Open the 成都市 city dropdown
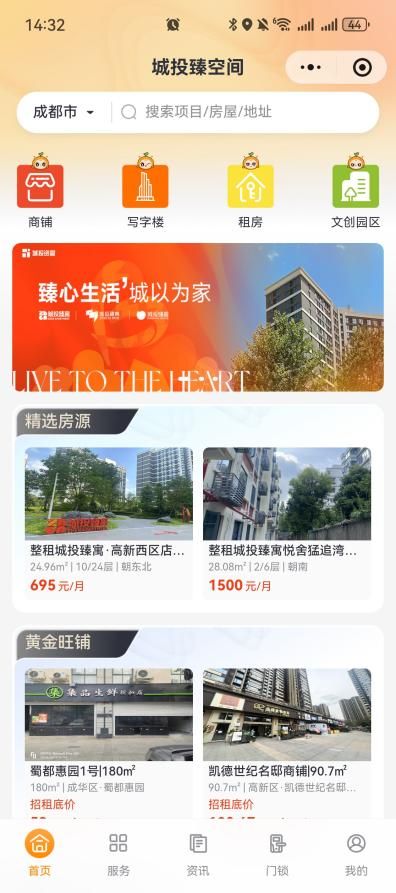396x893 pixels. (63, 112)
